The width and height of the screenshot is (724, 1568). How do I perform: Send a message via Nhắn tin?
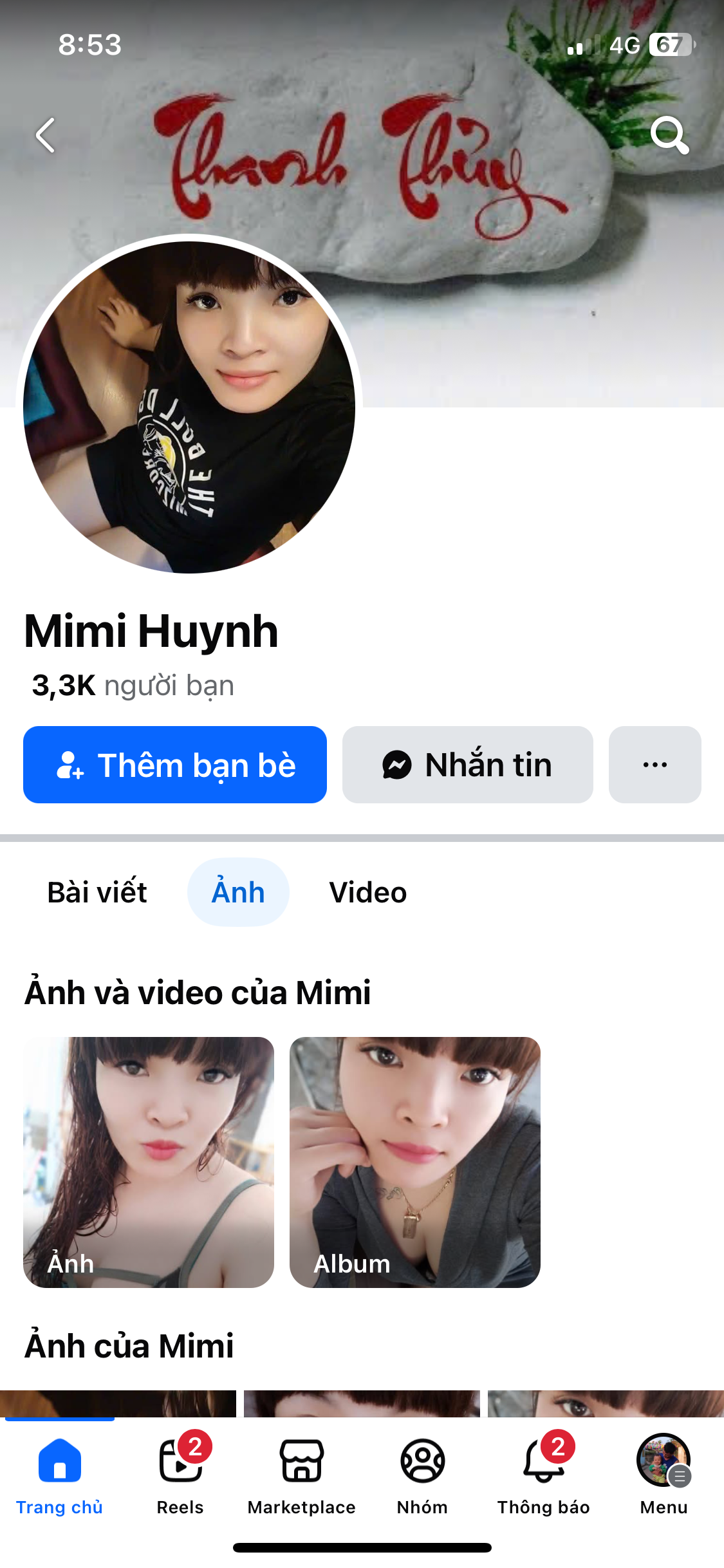point(467,765)
